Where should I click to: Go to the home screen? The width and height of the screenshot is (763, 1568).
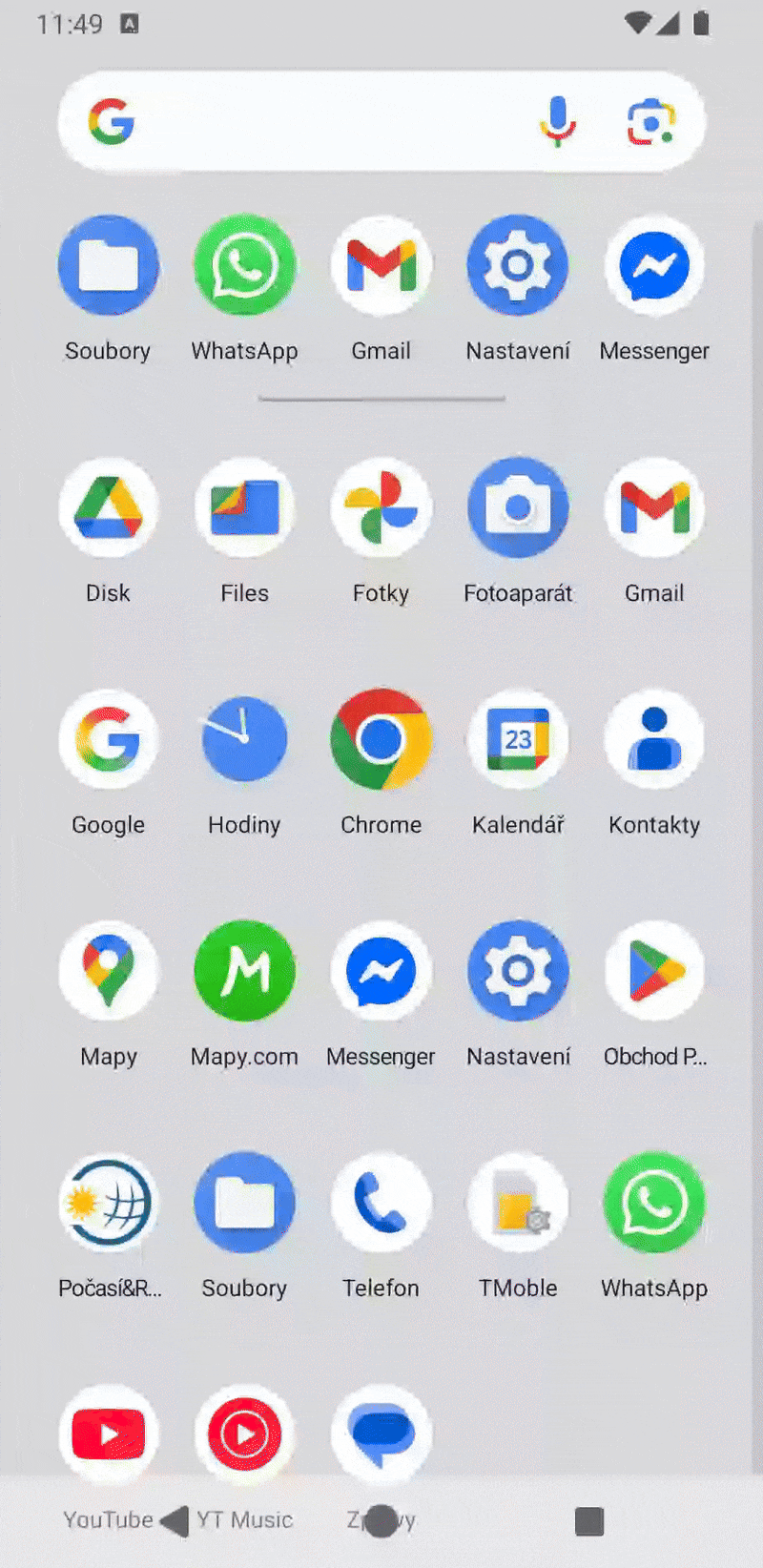coord(381,1521)
